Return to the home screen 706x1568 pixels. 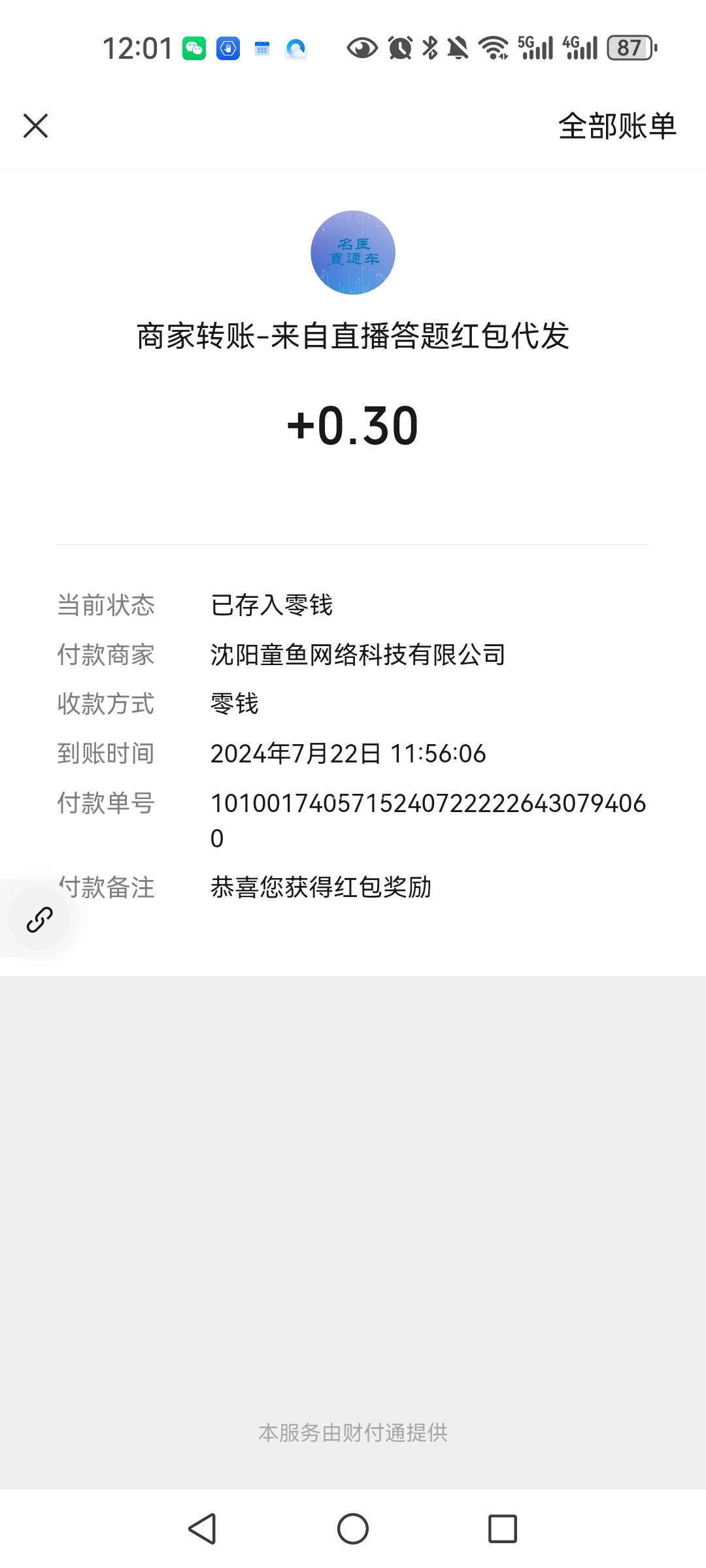click(353, 1529)
